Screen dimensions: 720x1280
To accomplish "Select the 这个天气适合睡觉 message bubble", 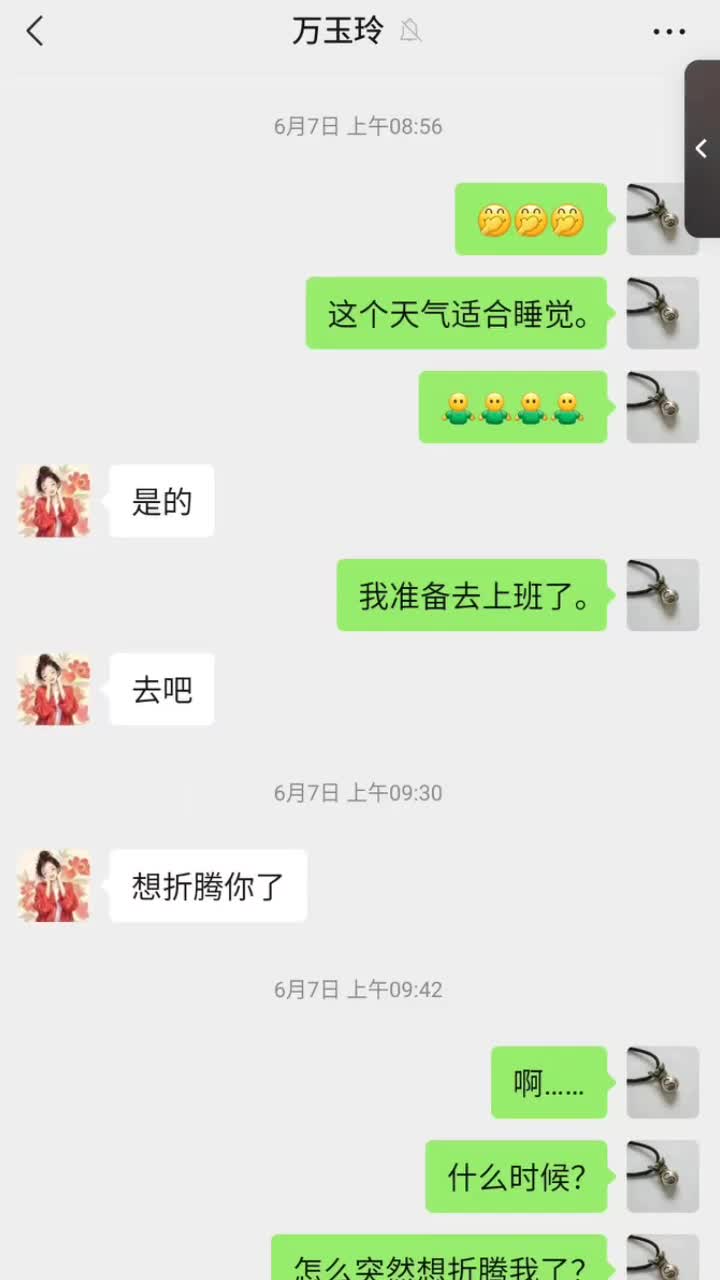I will point(455,313).
